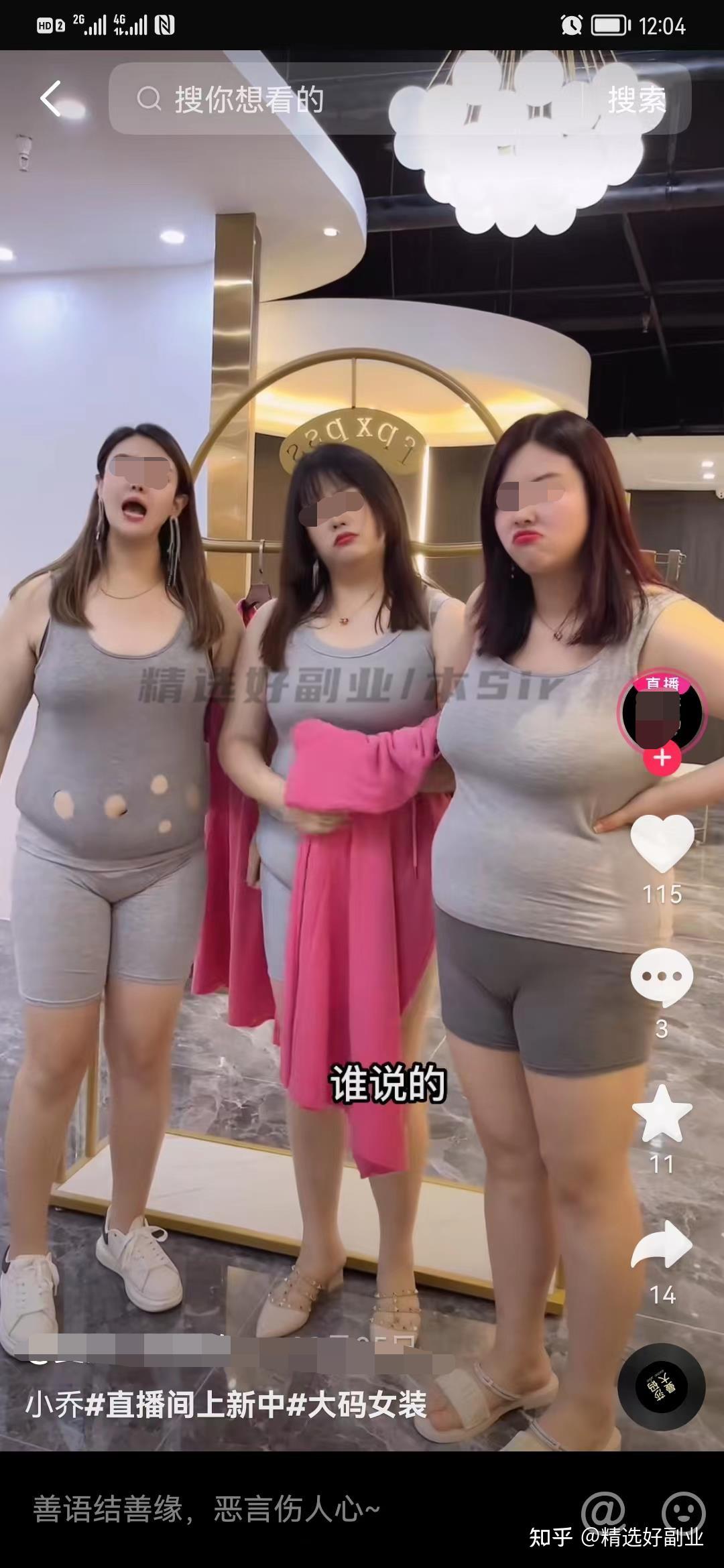Screen dimensions: 724x1568
Task: Open the spinning music disc
Action: click(x=661, y=1386)
